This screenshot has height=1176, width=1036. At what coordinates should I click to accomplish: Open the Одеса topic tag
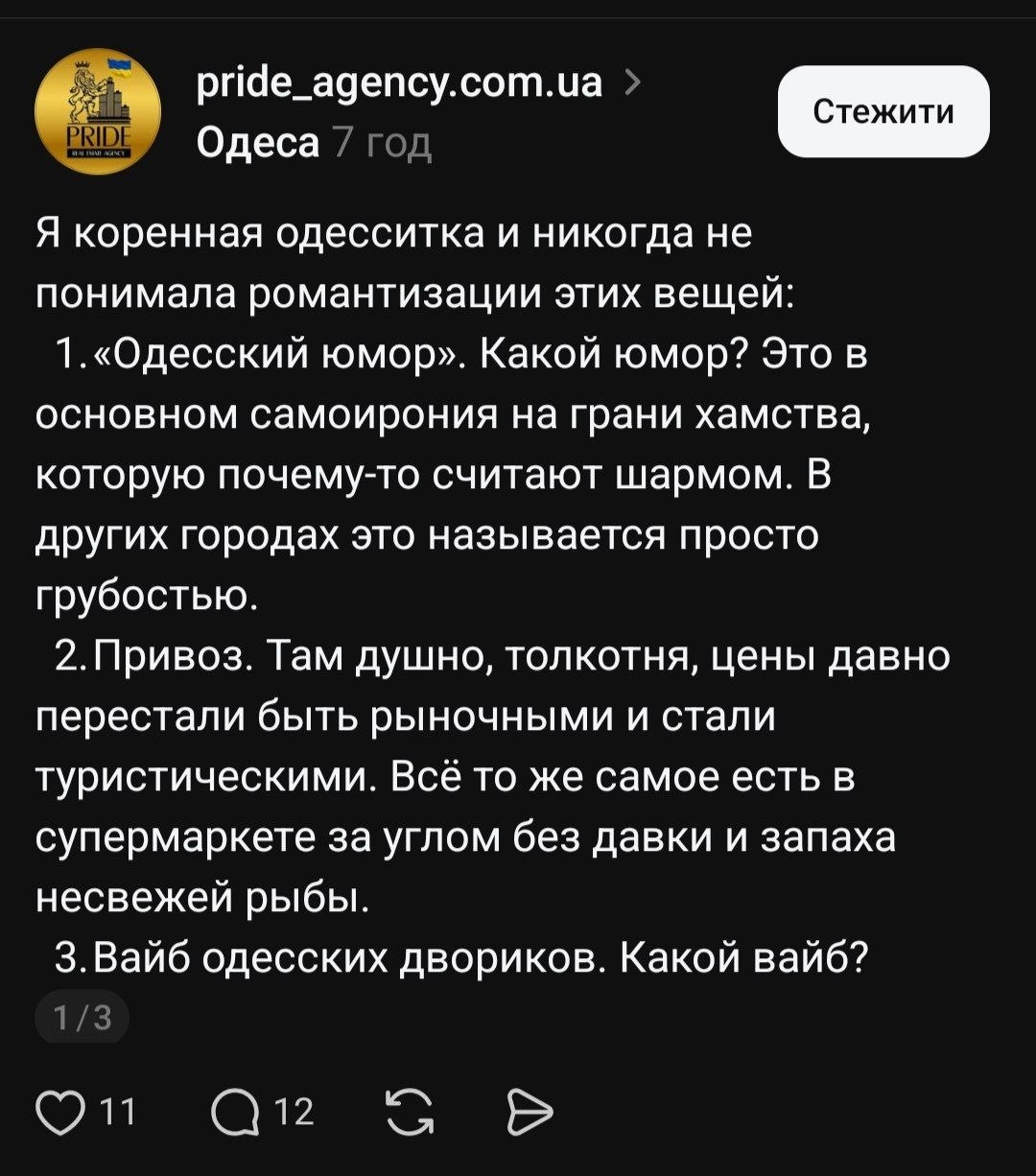tap(257, 142)
